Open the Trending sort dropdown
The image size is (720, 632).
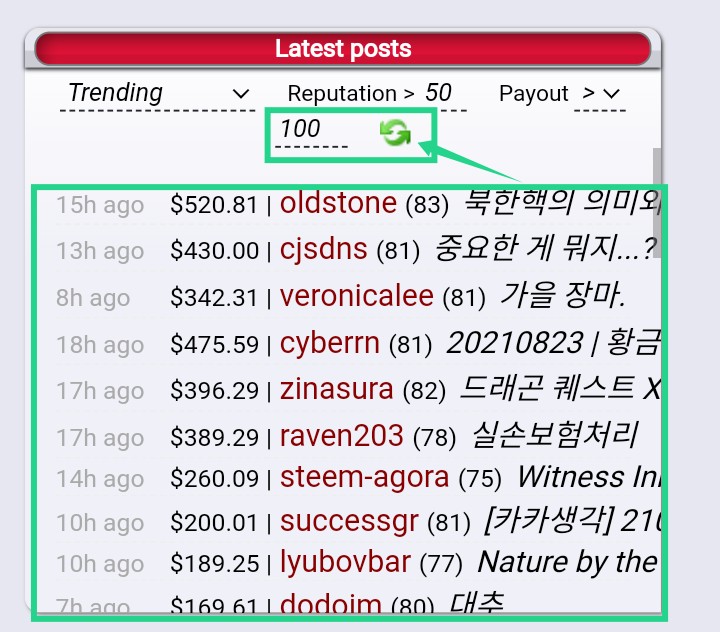click(158, 94)
